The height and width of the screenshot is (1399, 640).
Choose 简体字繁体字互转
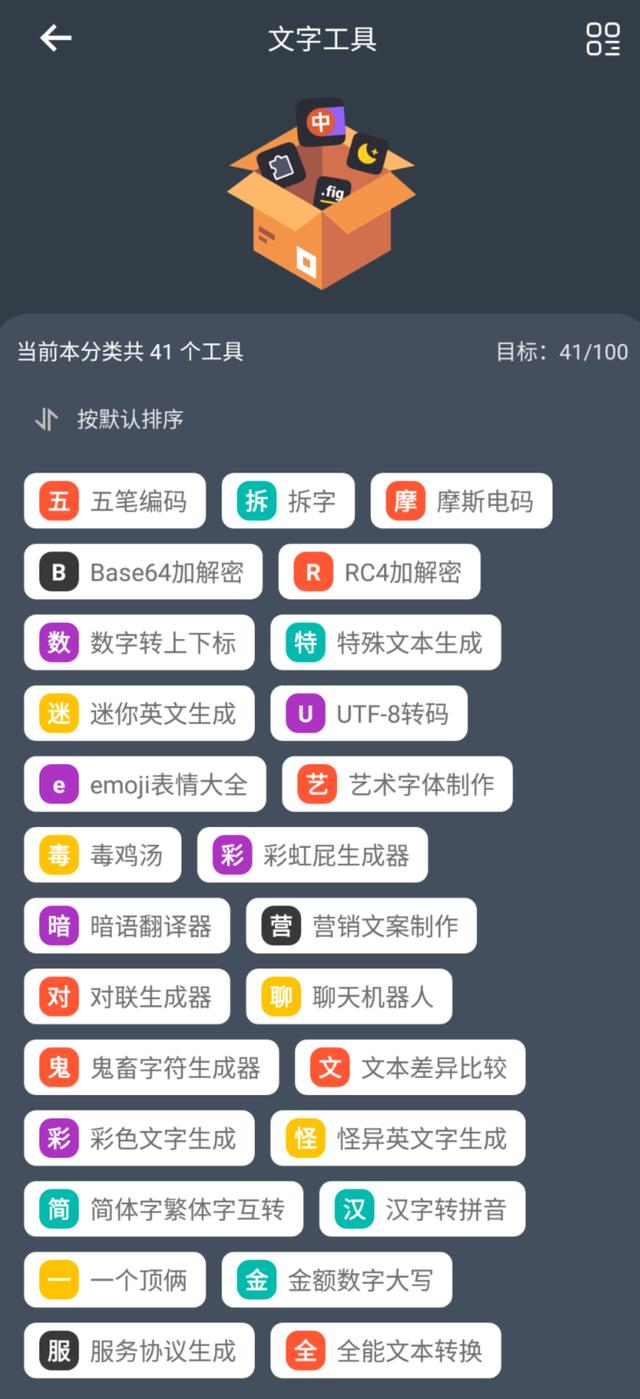164,1210
